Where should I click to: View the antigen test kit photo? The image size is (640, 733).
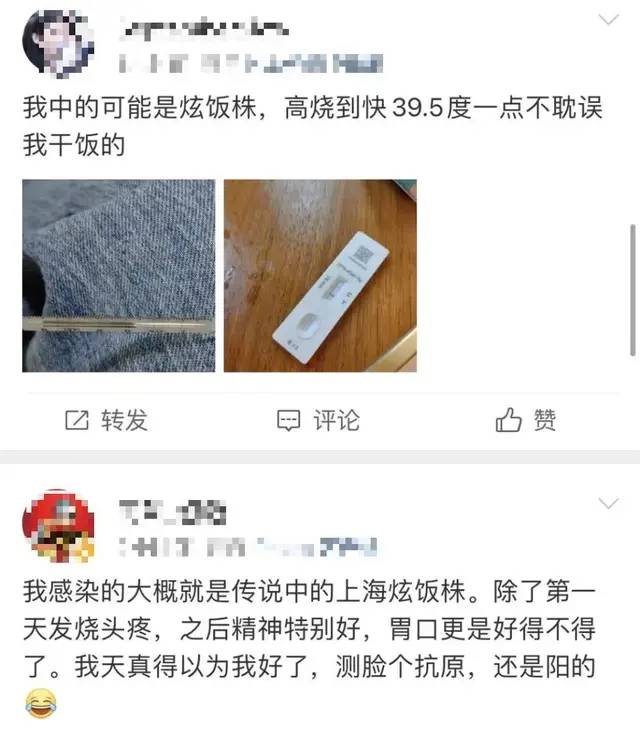(x=319, y=275)
